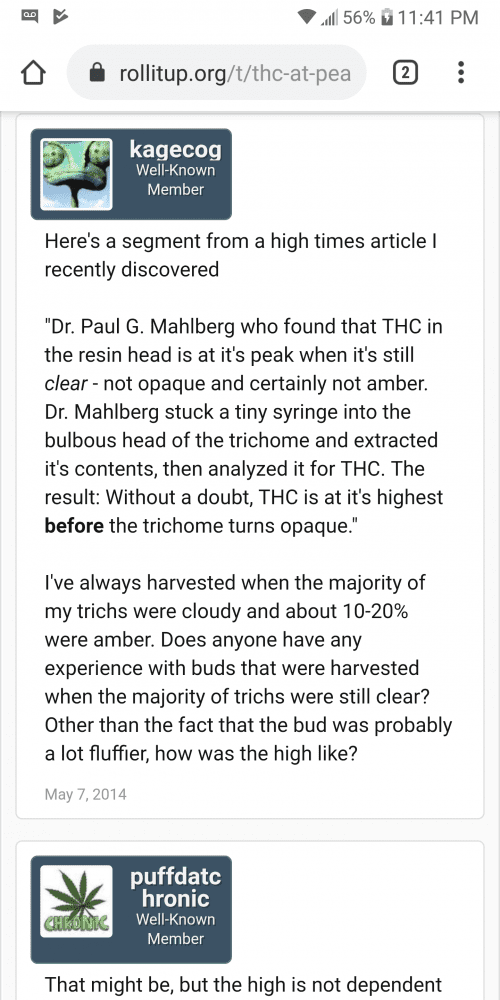The width and height of the screenshot is (500, 1000).
Task: View the puffdatchronic username profile
Action: click(175, 888)
